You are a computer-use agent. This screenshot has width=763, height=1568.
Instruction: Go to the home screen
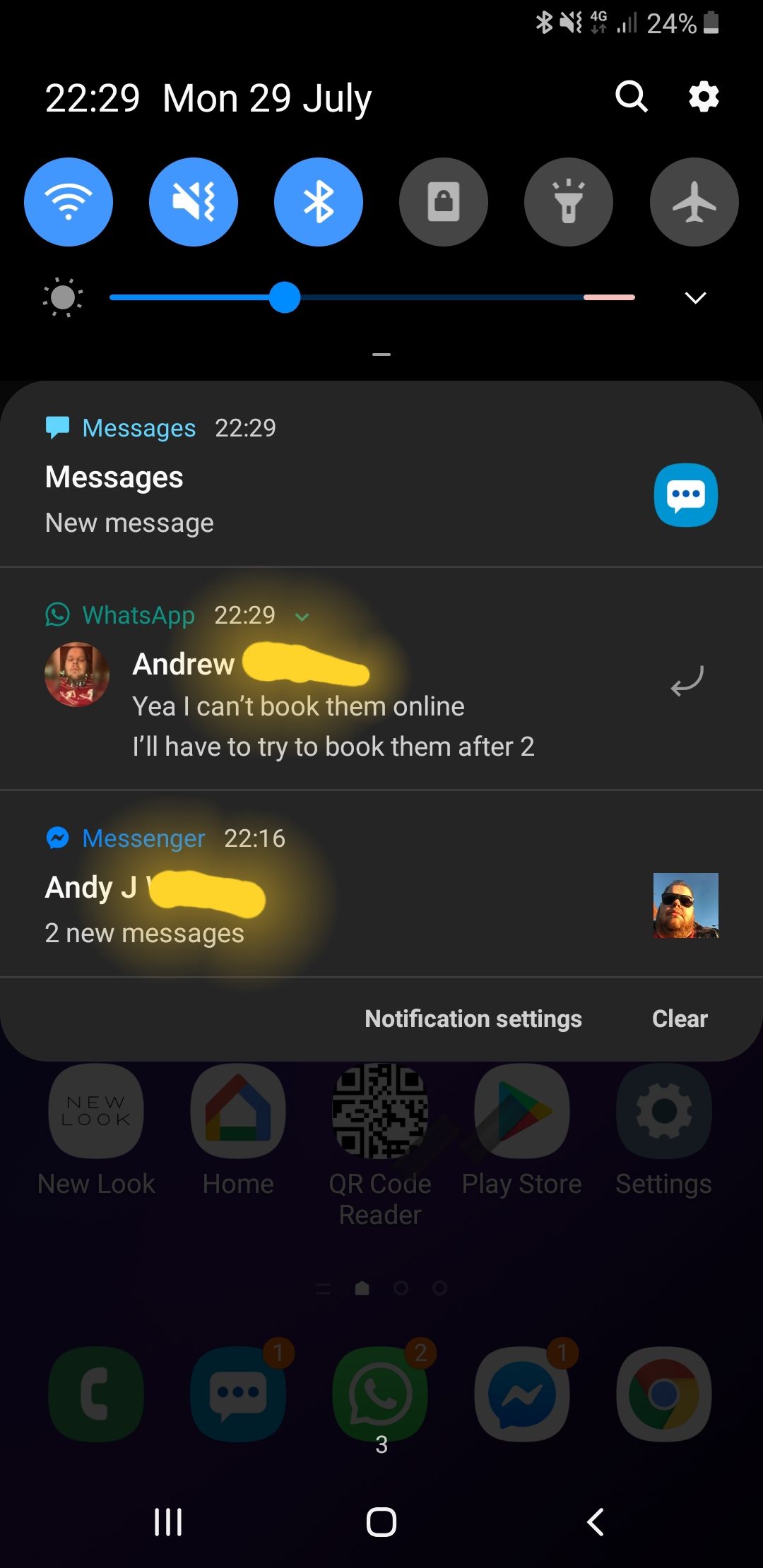point(381,1521)
